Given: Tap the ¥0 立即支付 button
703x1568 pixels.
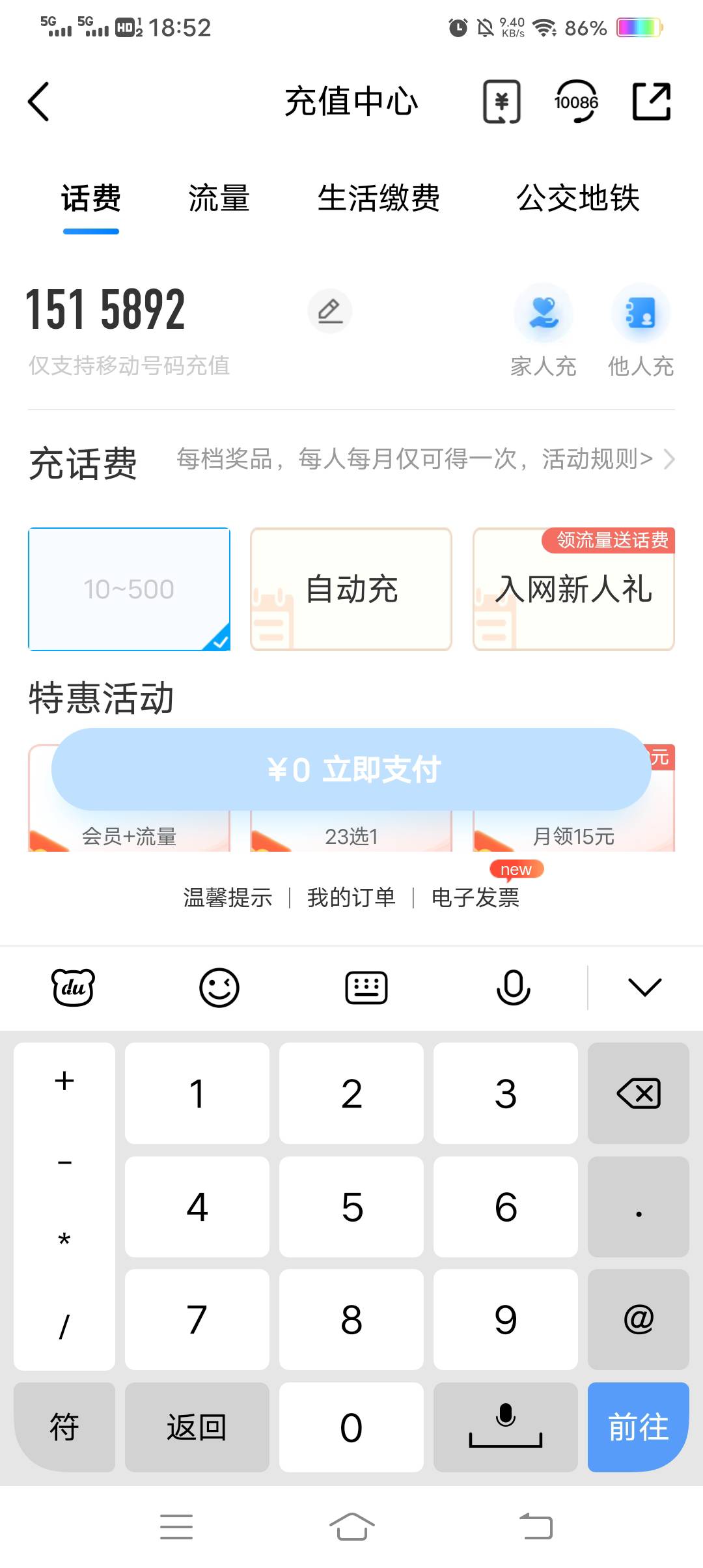Looking at the screenshot, I should click(351, 769).
